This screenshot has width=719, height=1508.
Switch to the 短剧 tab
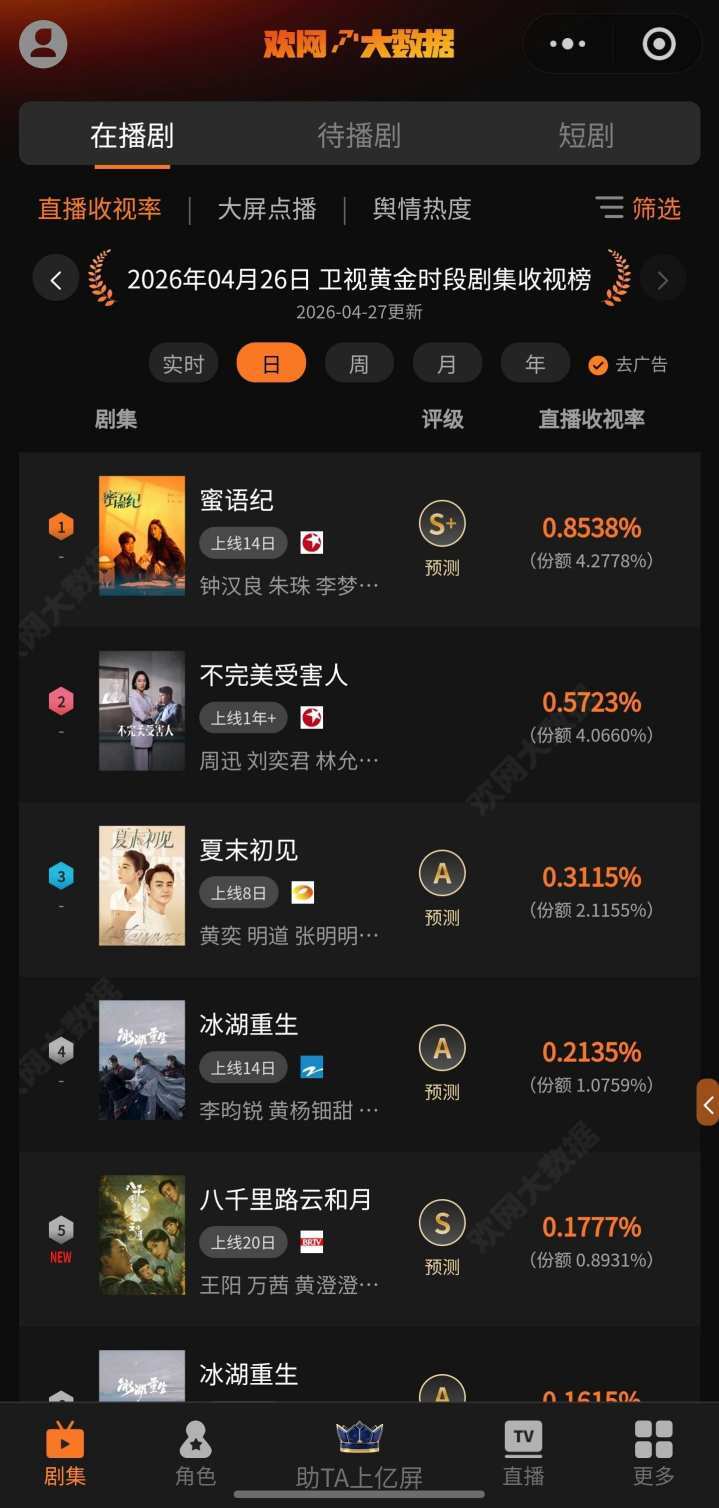tap(586, 136)
